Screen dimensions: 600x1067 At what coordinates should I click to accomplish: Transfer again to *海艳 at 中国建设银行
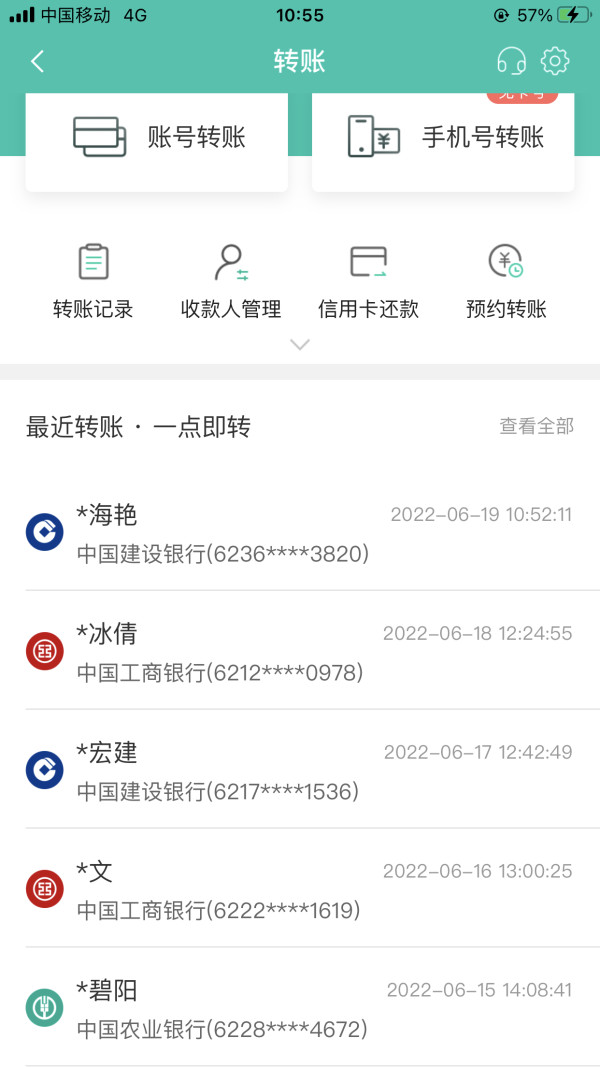coord(300,532)
